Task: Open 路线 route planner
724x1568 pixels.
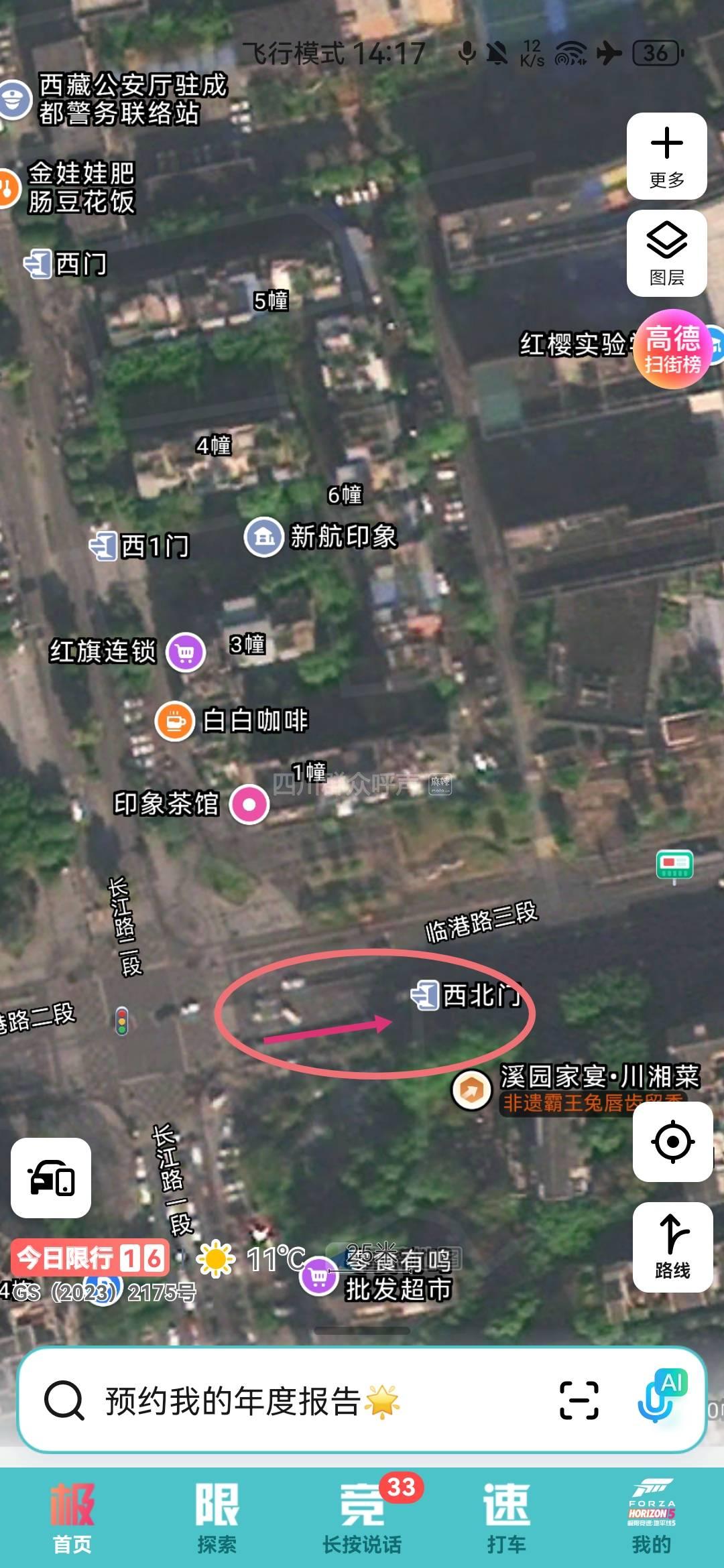Action: pyautogui.click(x=672, y=1246)
